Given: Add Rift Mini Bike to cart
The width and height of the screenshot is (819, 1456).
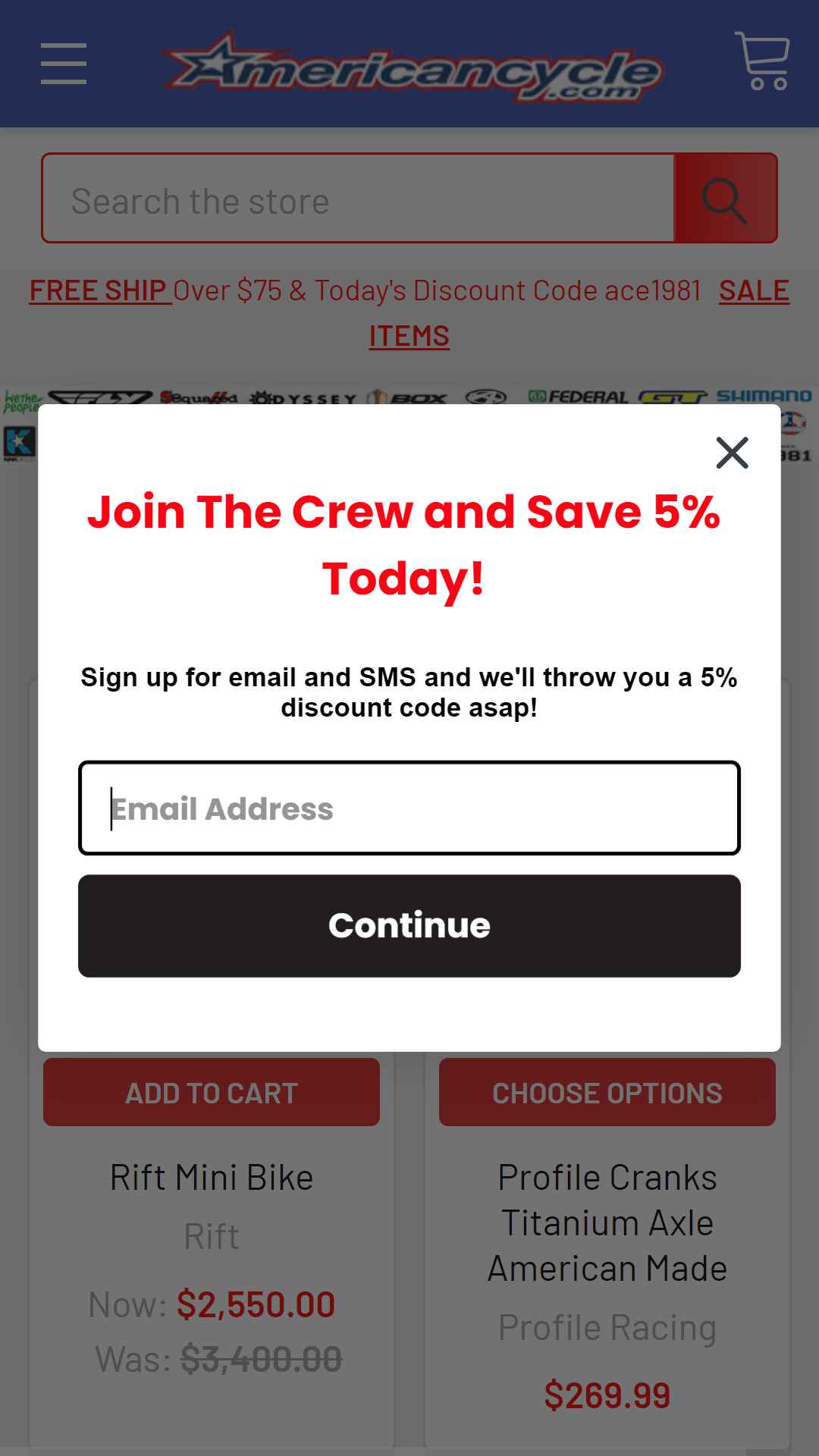Looking at the screenshot, I should tap(212, 1093).
